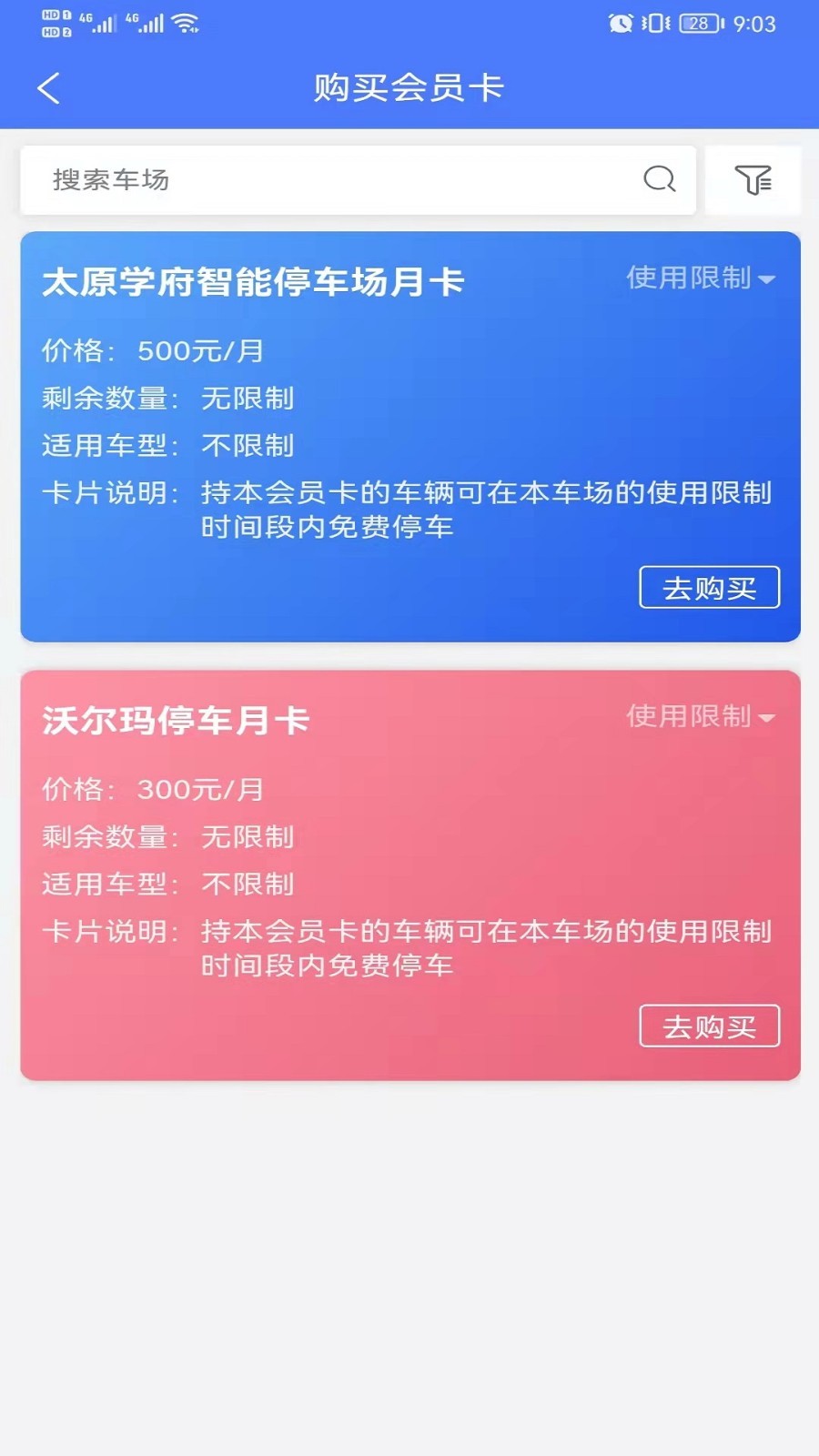819x1456 pixels.
Task: Tap the magnifier search icon
Action: pos(660,179)
